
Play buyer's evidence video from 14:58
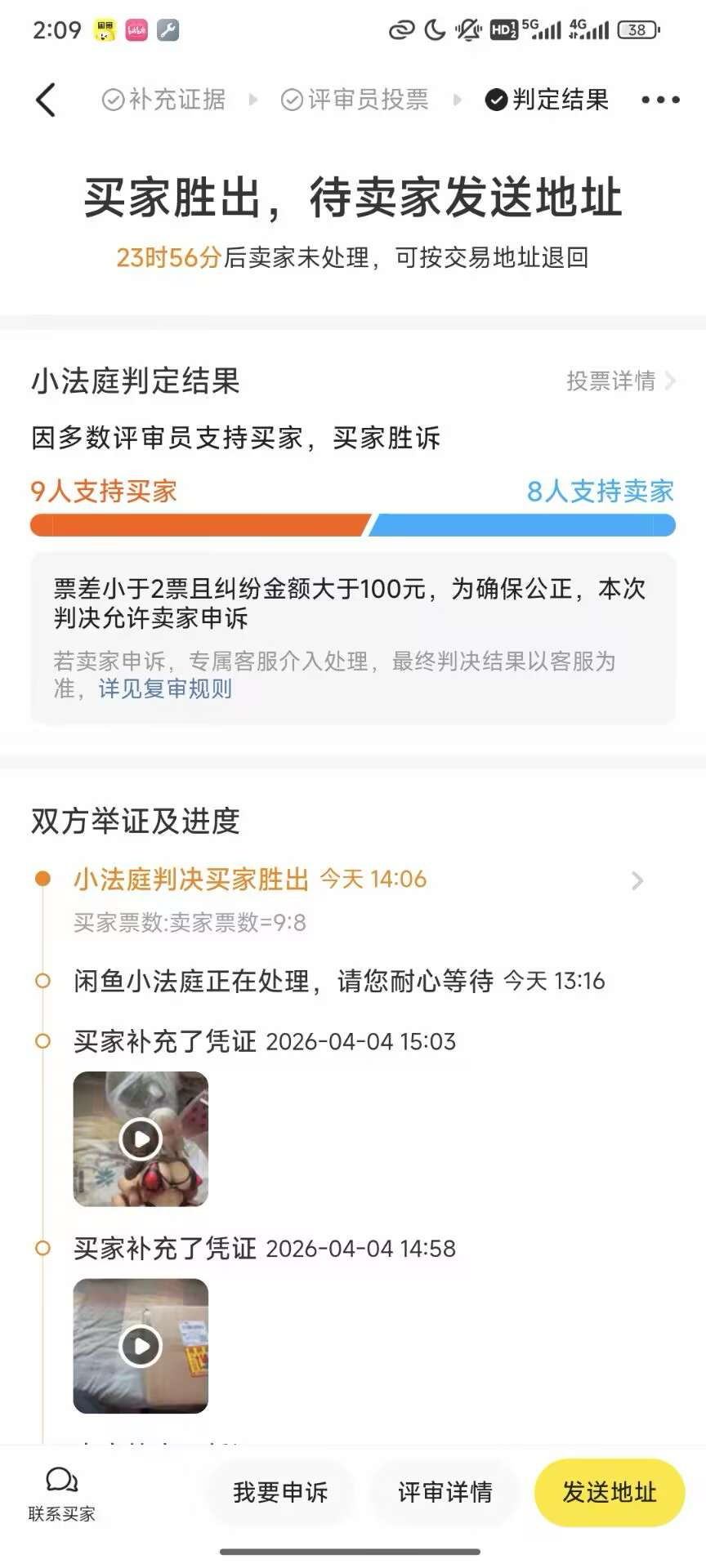141,1346
